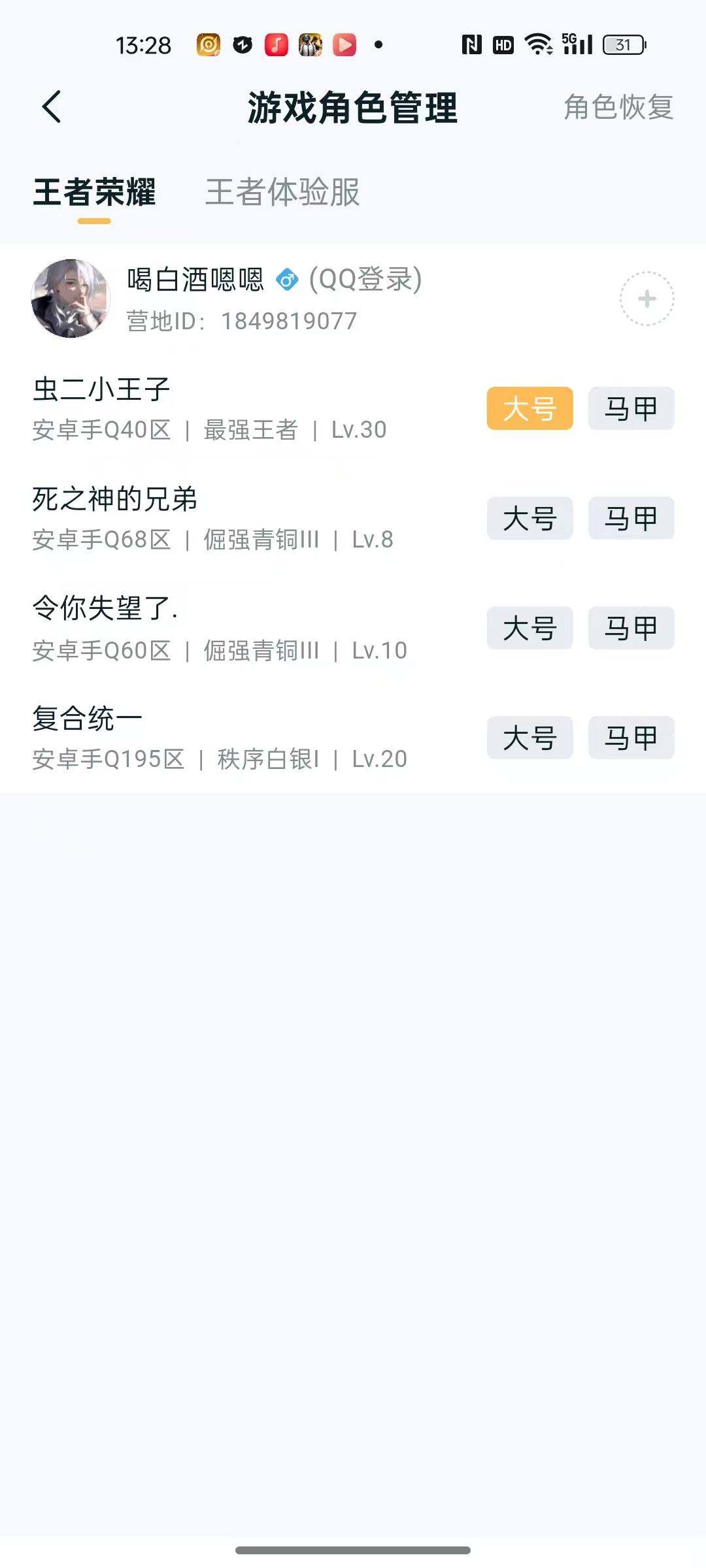
Task: Tap the avatar photo of 喝白酒嗯嗯
Action: tap(71, 298)
